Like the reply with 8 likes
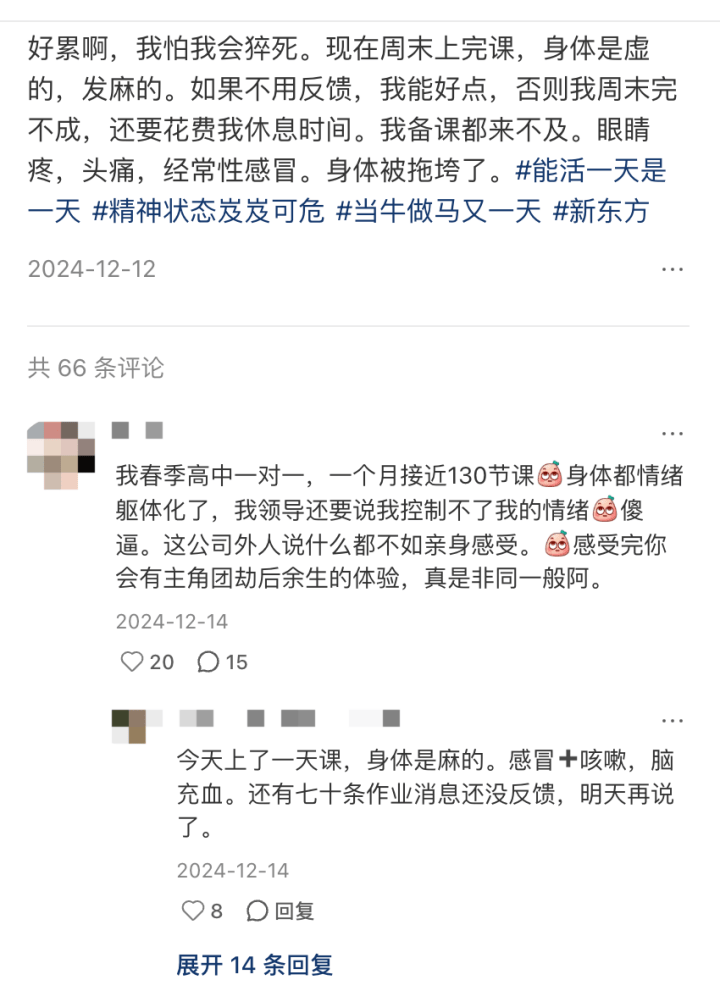Image resolution: width=720 pixels, height=991 pixels. [193, 911]
